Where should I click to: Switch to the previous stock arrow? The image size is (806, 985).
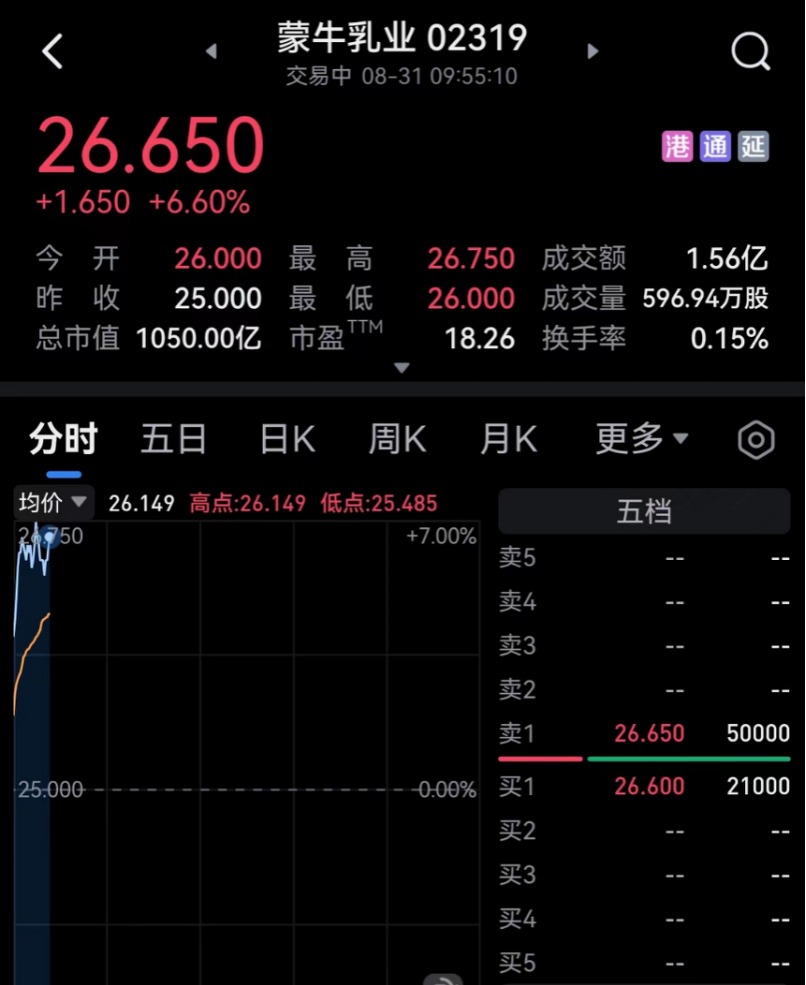pos(211,51)
